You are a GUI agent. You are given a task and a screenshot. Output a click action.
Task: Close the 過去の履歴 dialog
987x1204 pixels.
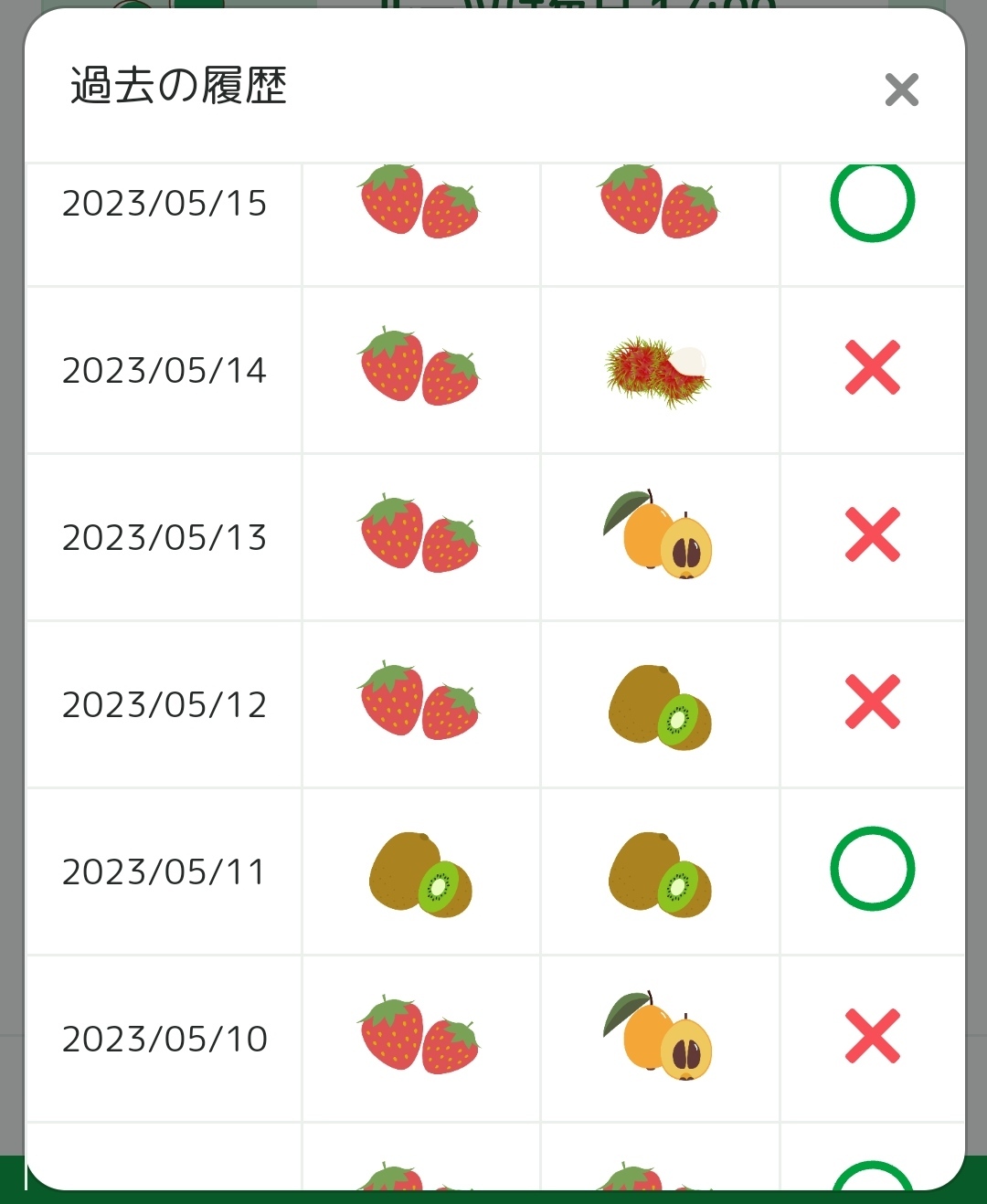point(901,90)
